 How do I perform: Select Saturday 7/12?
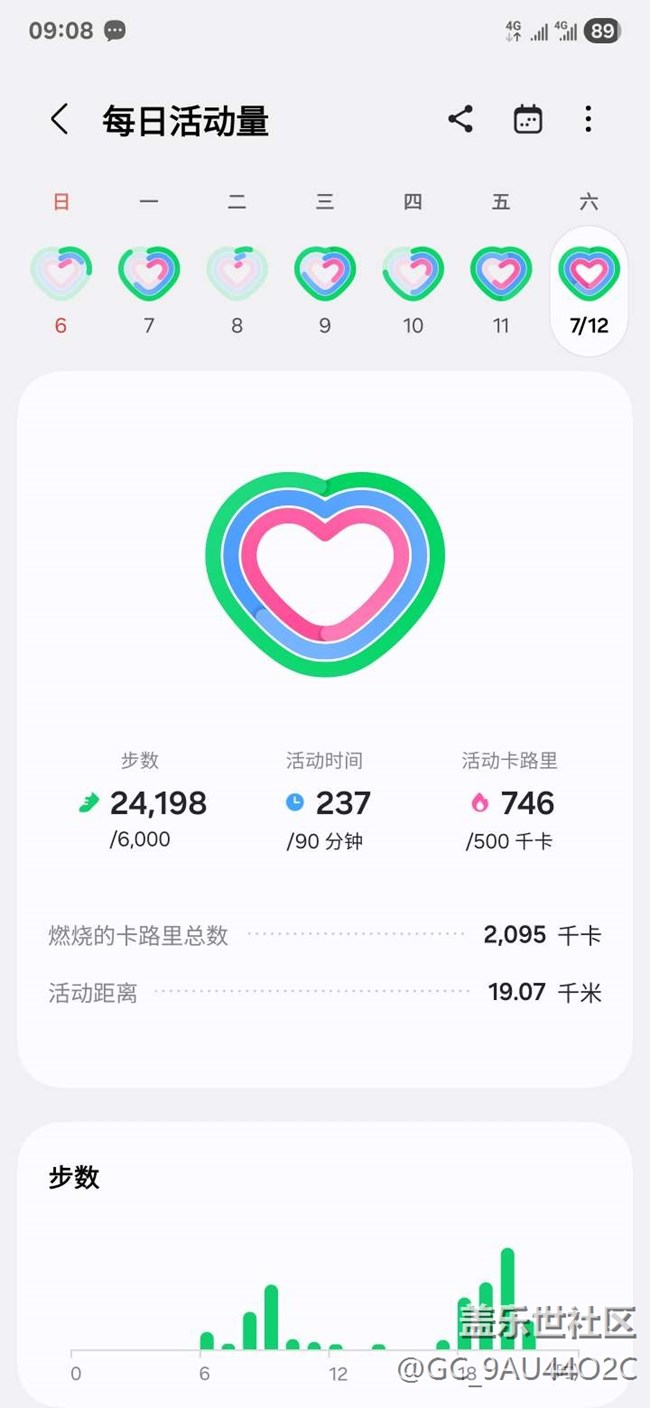pyautogui.click(x=589, y=291)
